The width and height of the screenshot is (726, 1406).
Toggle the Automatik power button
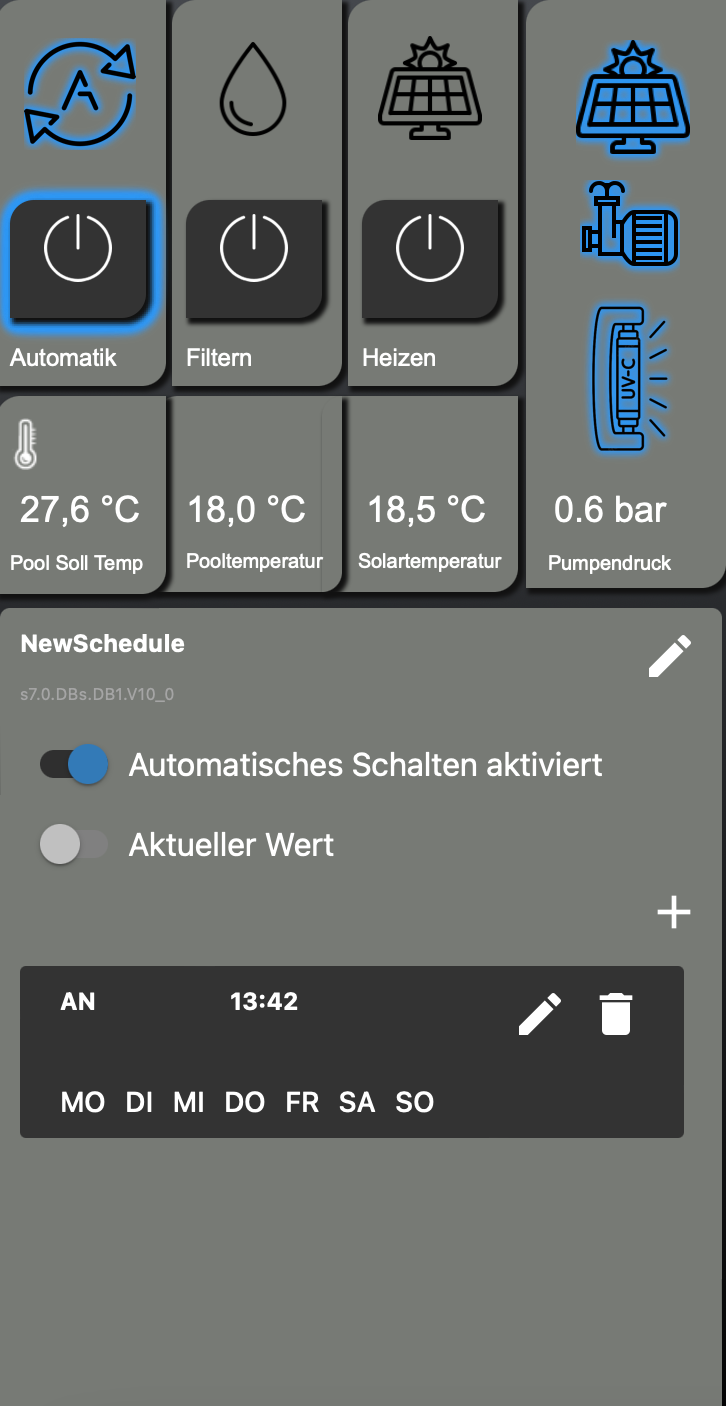(x=78, y=258)
